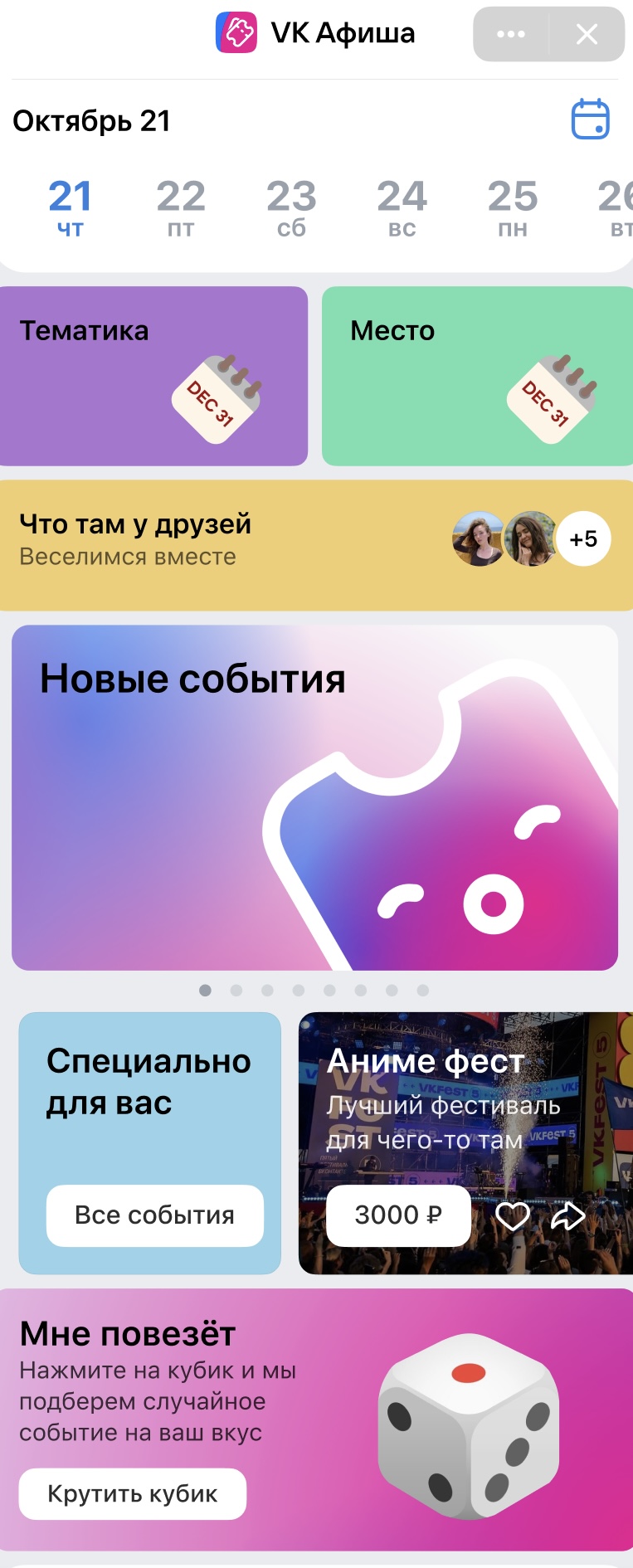633x1568 pixels.
Task: Open the calendar date picker
Action: [x=590, y=119]
